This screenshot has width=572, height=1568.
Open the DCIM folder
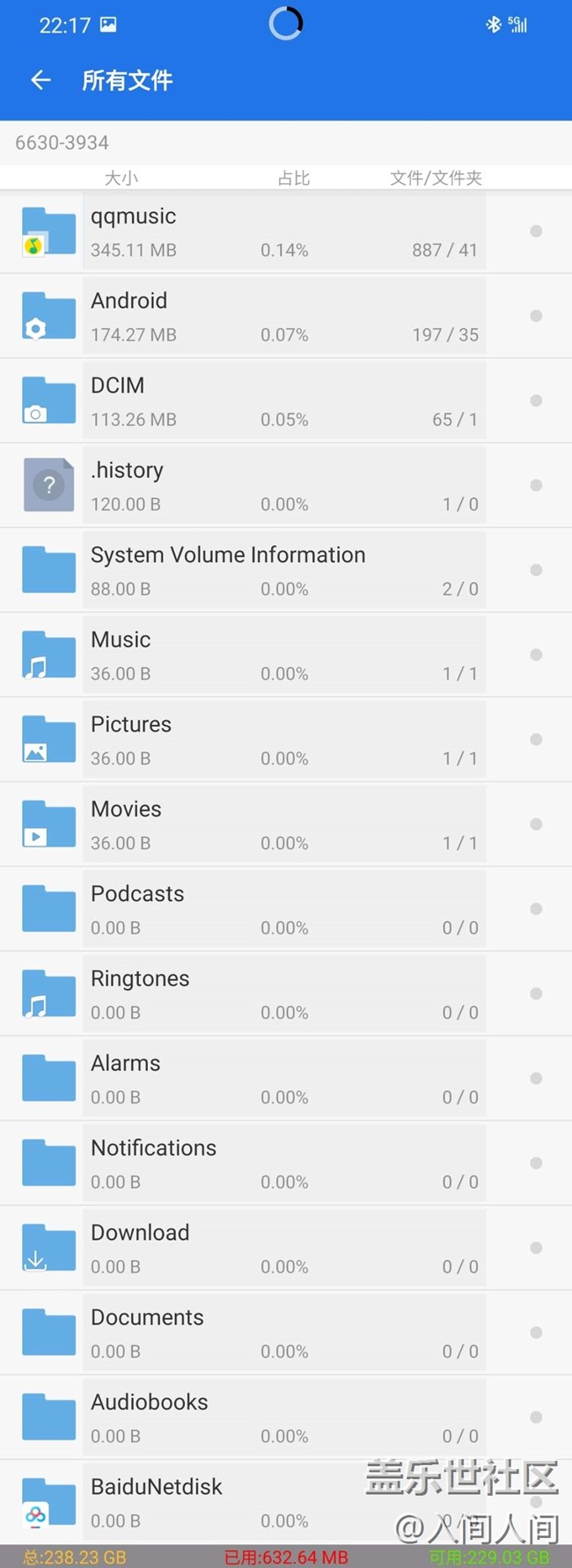(283, 401)
